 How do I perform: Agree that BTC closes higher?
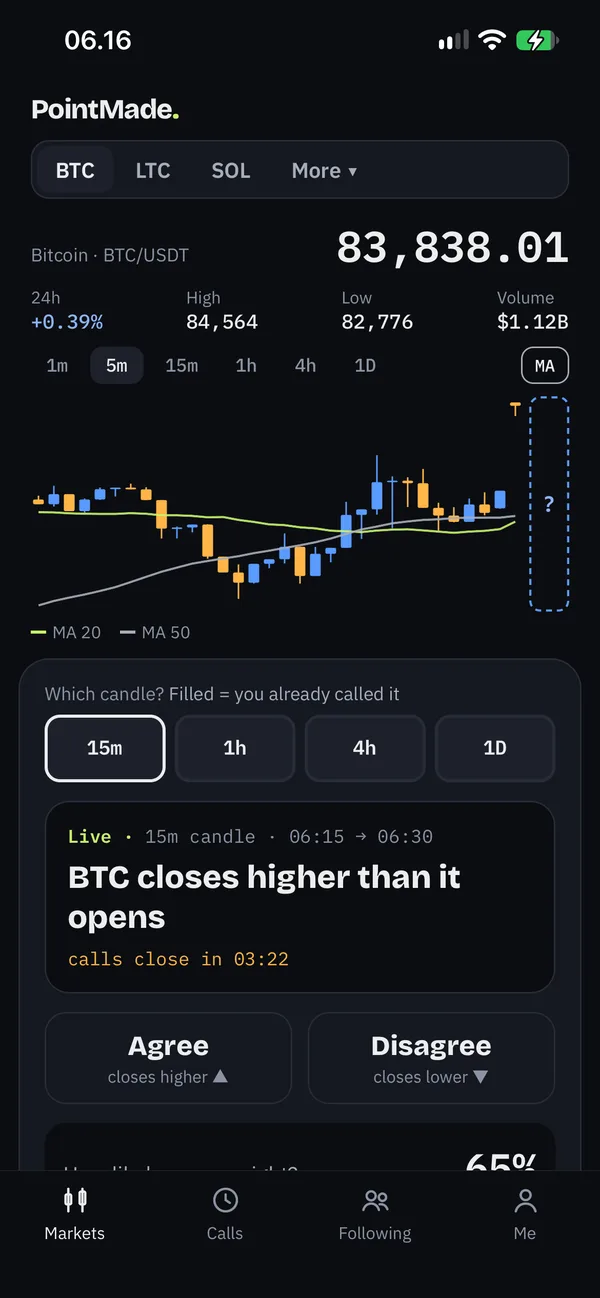168,1058
